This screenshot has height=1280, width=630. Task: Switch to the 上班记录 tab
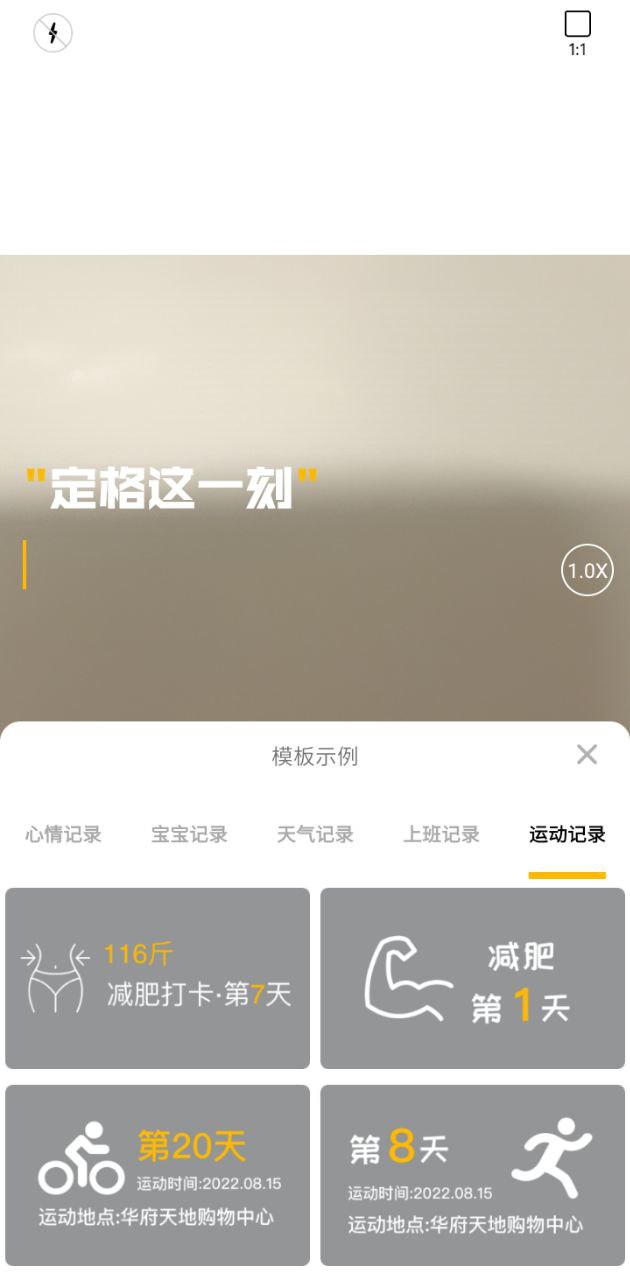click(x=441, y=834)
